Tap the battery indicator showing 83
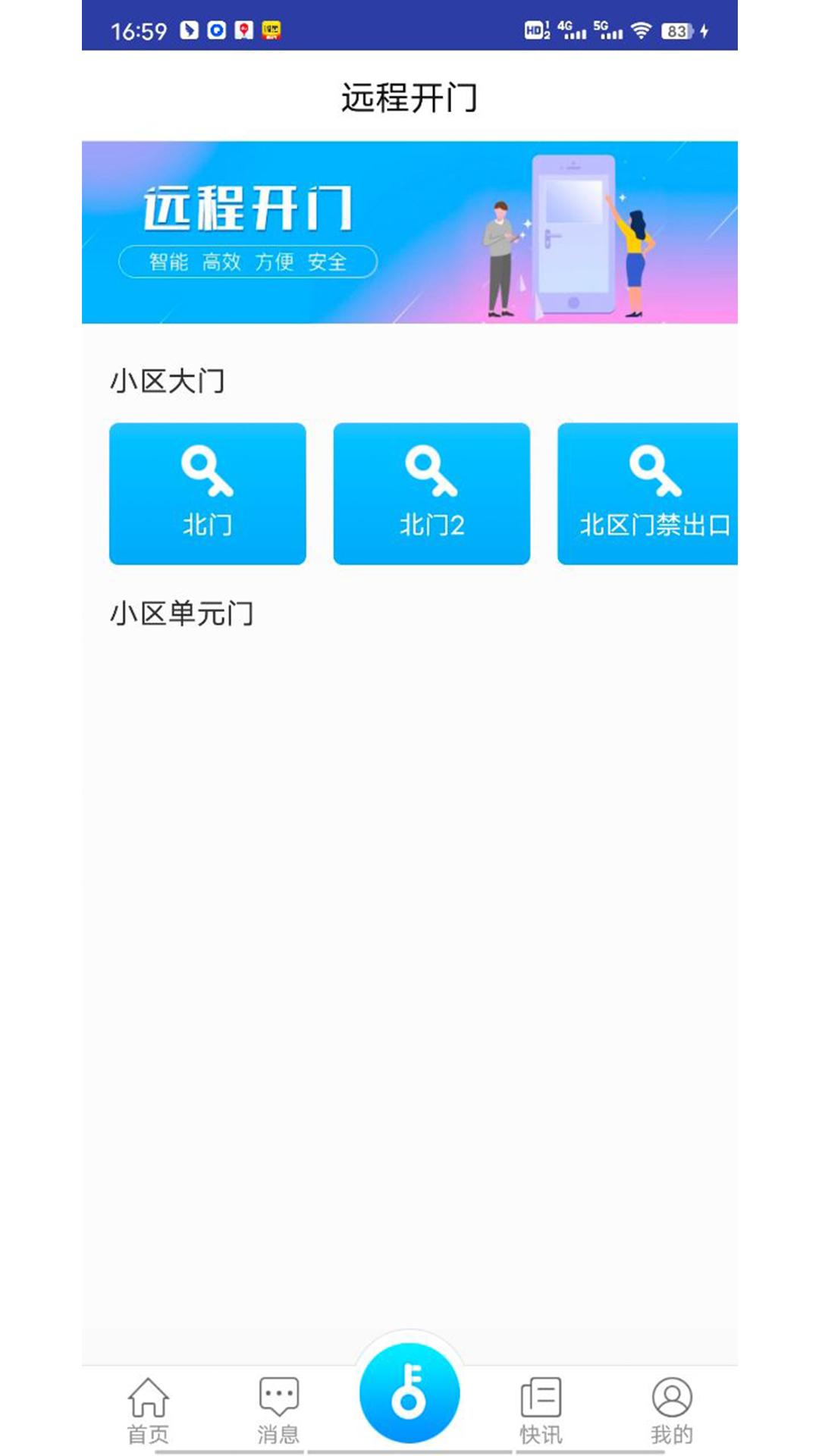 674,30
